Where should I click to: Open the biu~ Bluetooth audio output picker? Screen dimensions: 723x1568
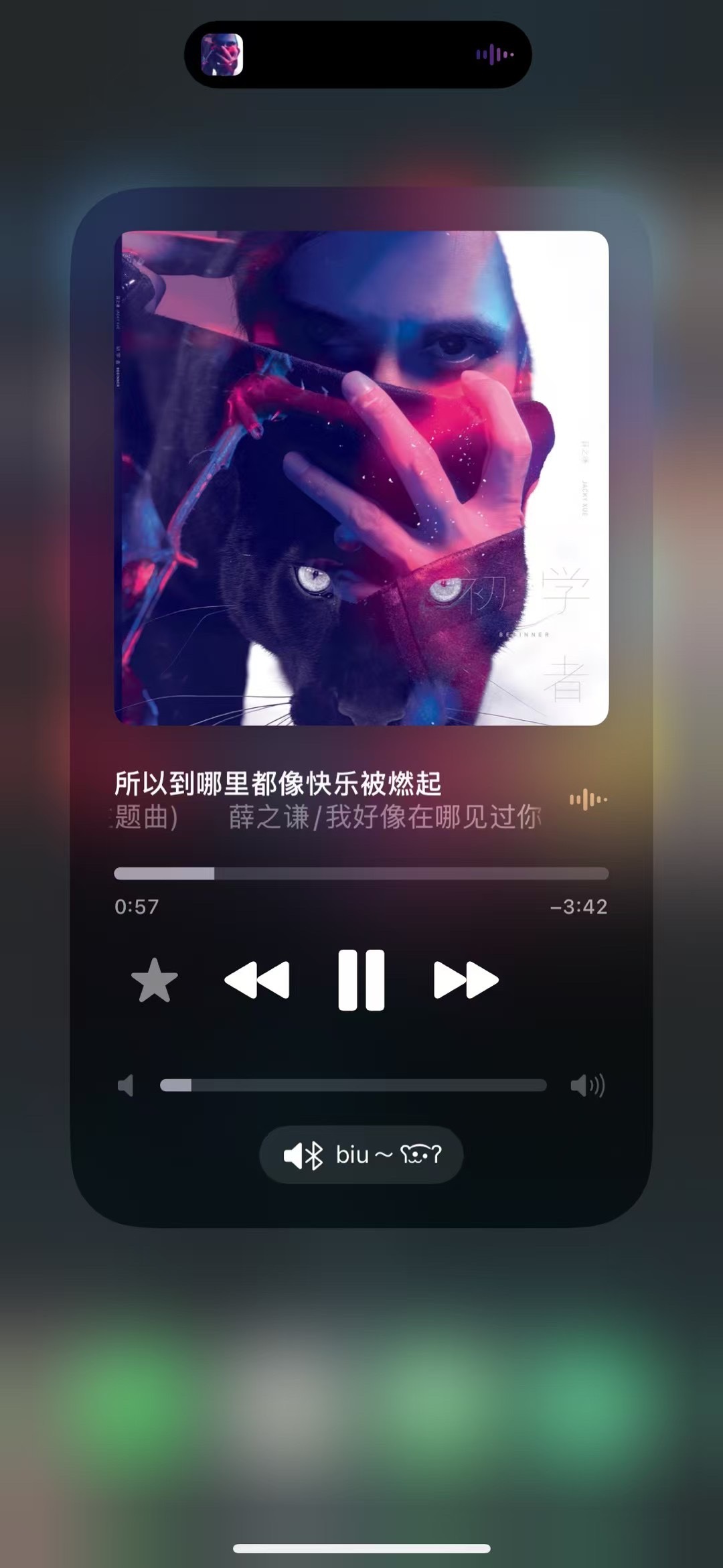pos(361,1155)
